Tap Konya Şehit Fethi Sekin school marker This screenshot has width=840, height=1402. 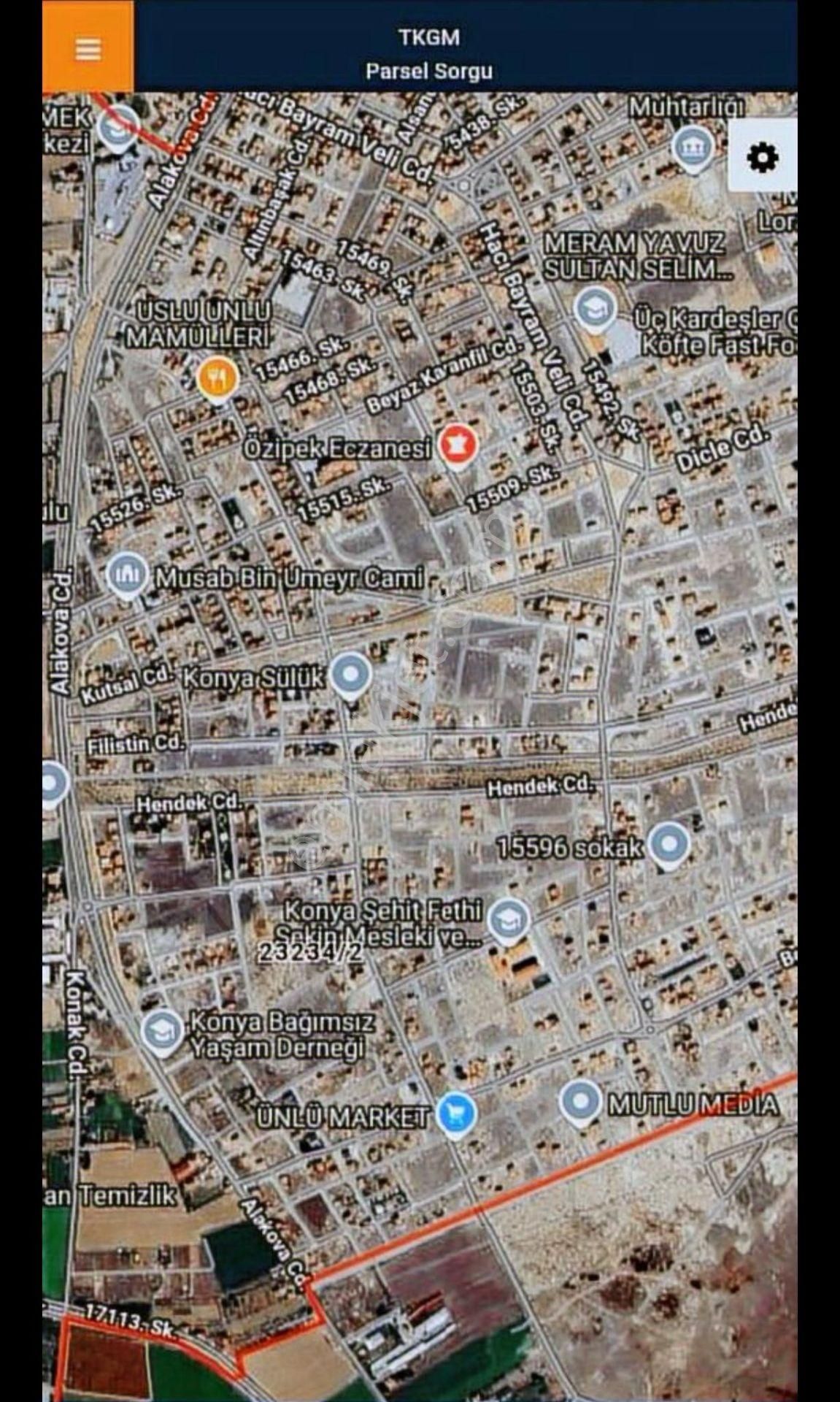click(x=509, y=919)
